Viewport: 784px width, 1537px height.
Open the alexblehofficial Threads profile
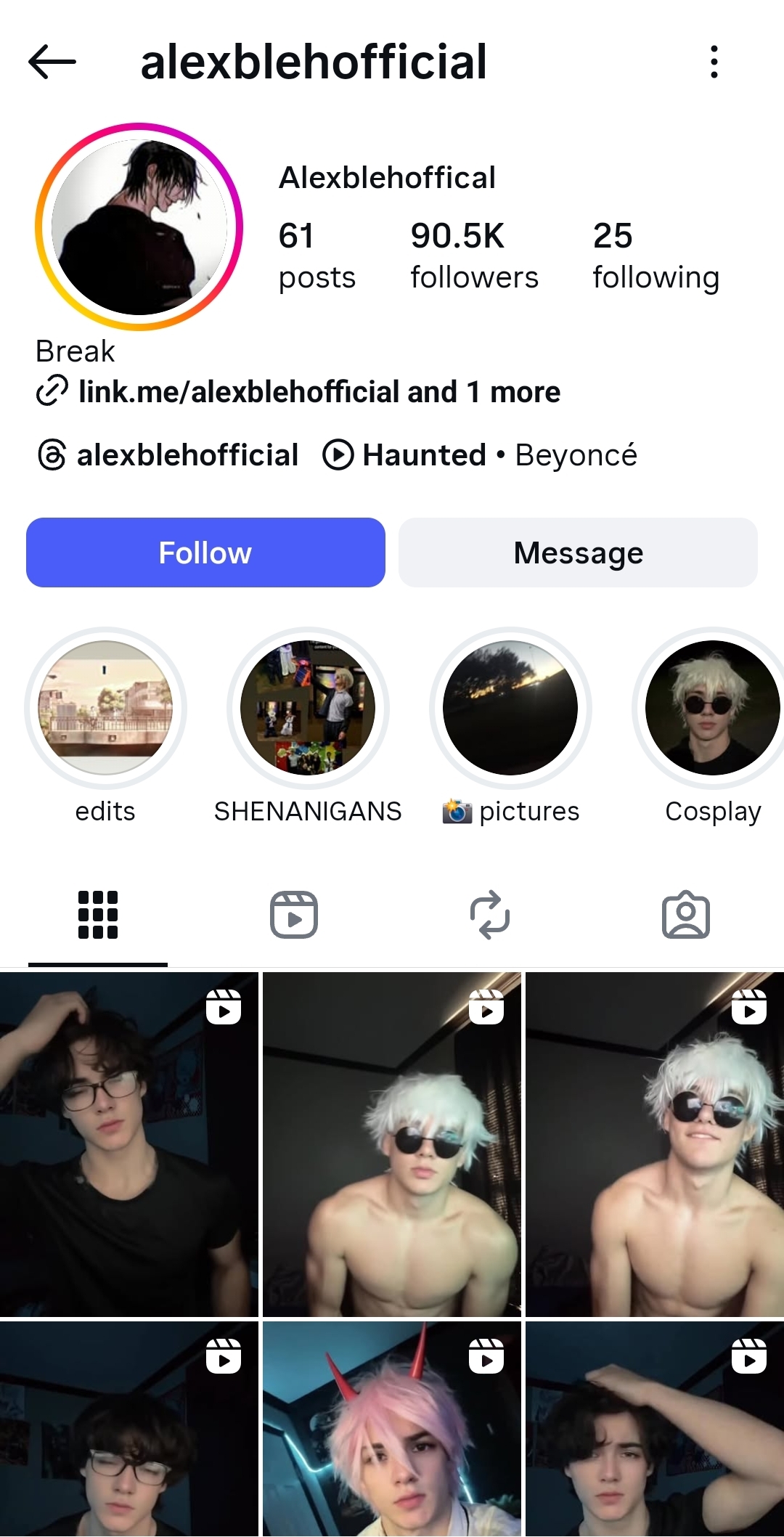pyautogui.click(x=168, y=455)
